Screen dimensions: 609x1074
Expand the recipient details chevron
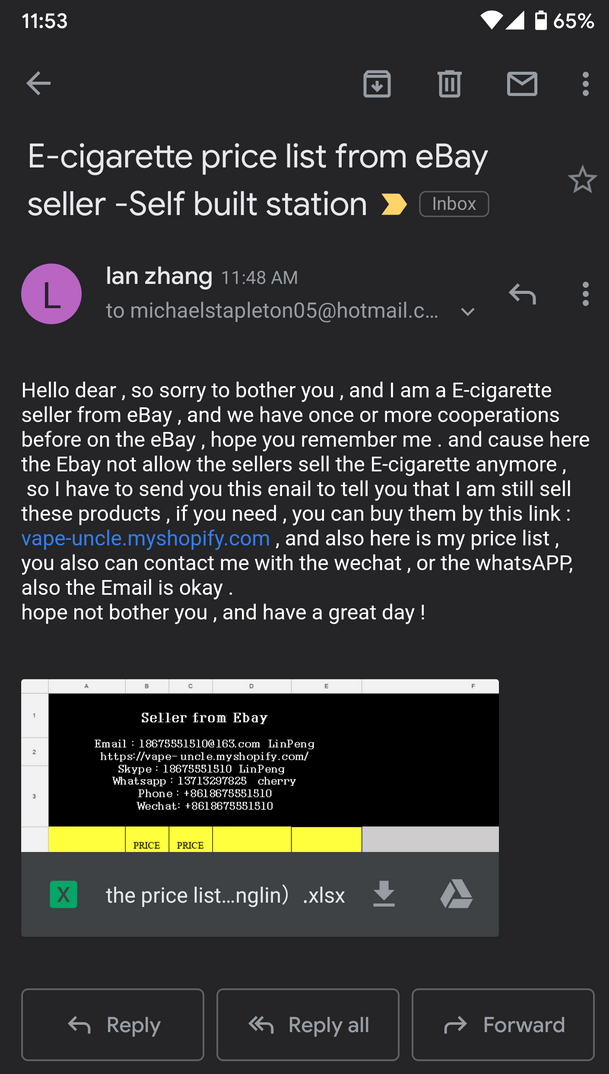point(467,312)
